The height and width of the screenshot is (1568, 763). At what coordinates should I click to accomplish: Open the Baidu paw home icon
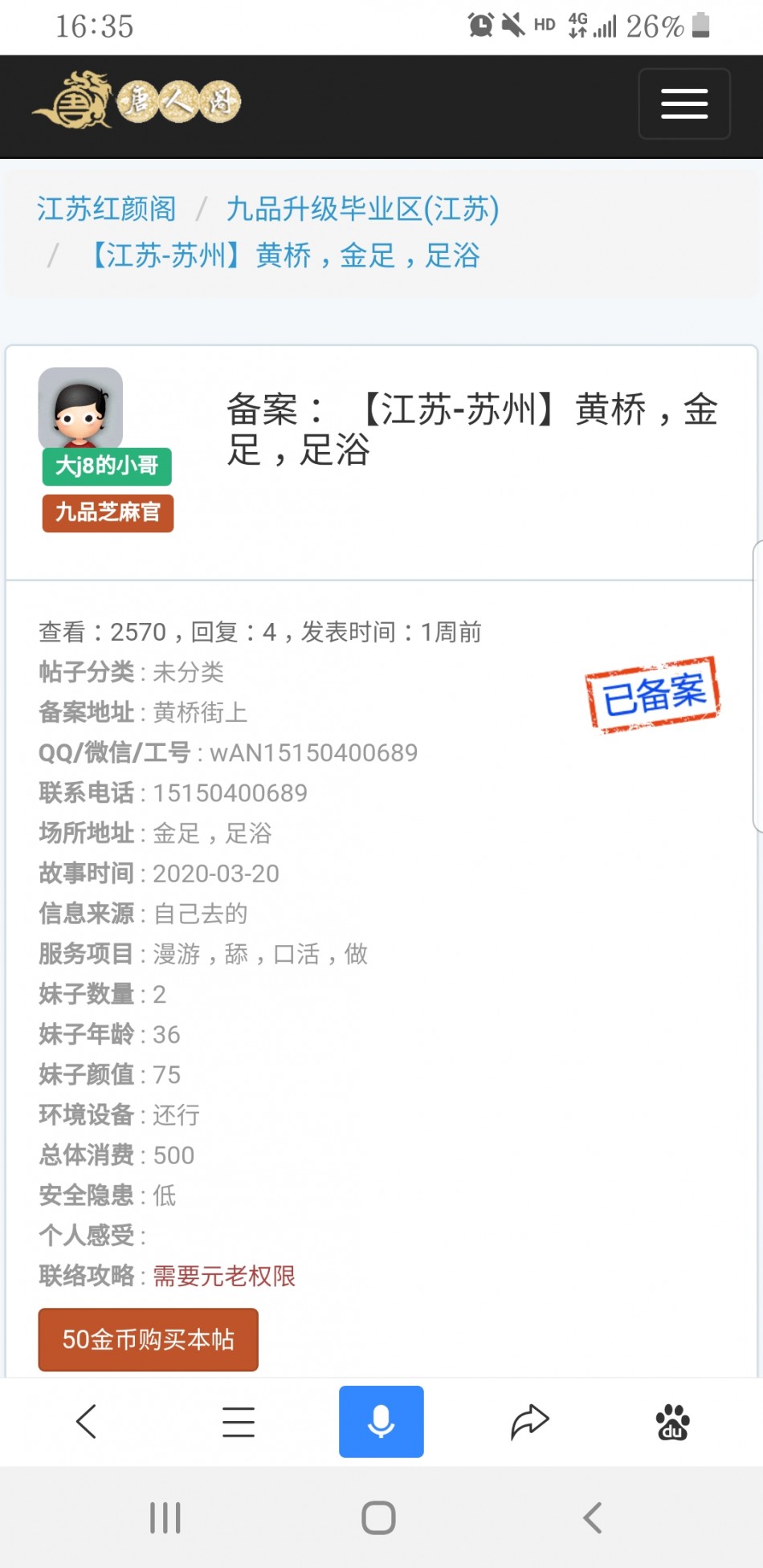pyautogui.click(x=672, y=1421)
